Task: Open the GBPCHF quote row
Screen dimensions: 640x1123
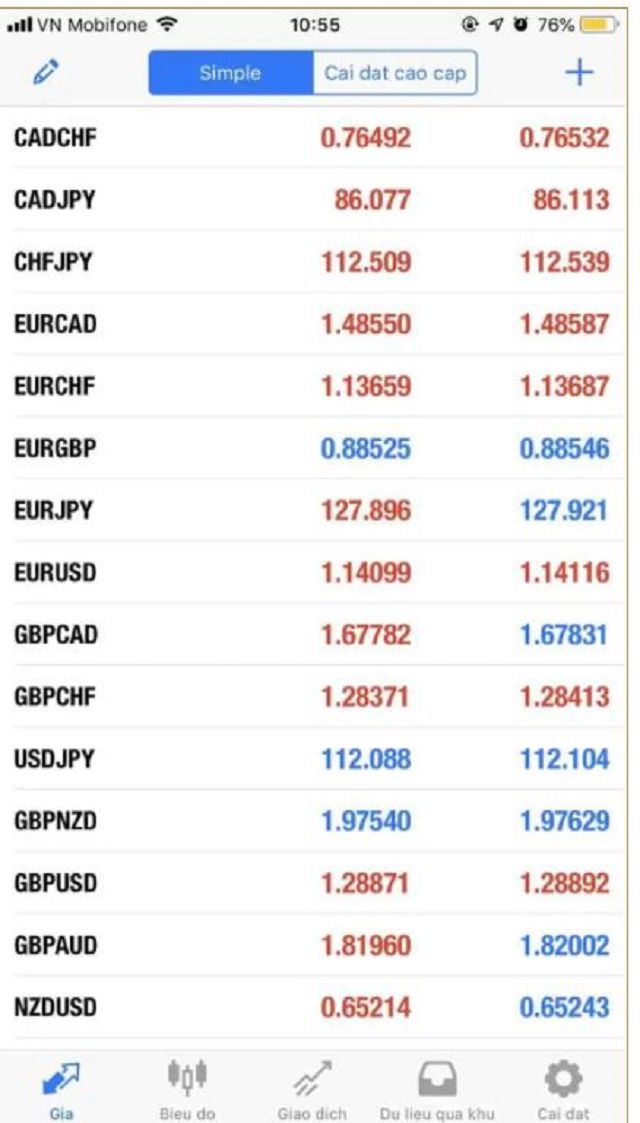Action: (x=313, y=697)
